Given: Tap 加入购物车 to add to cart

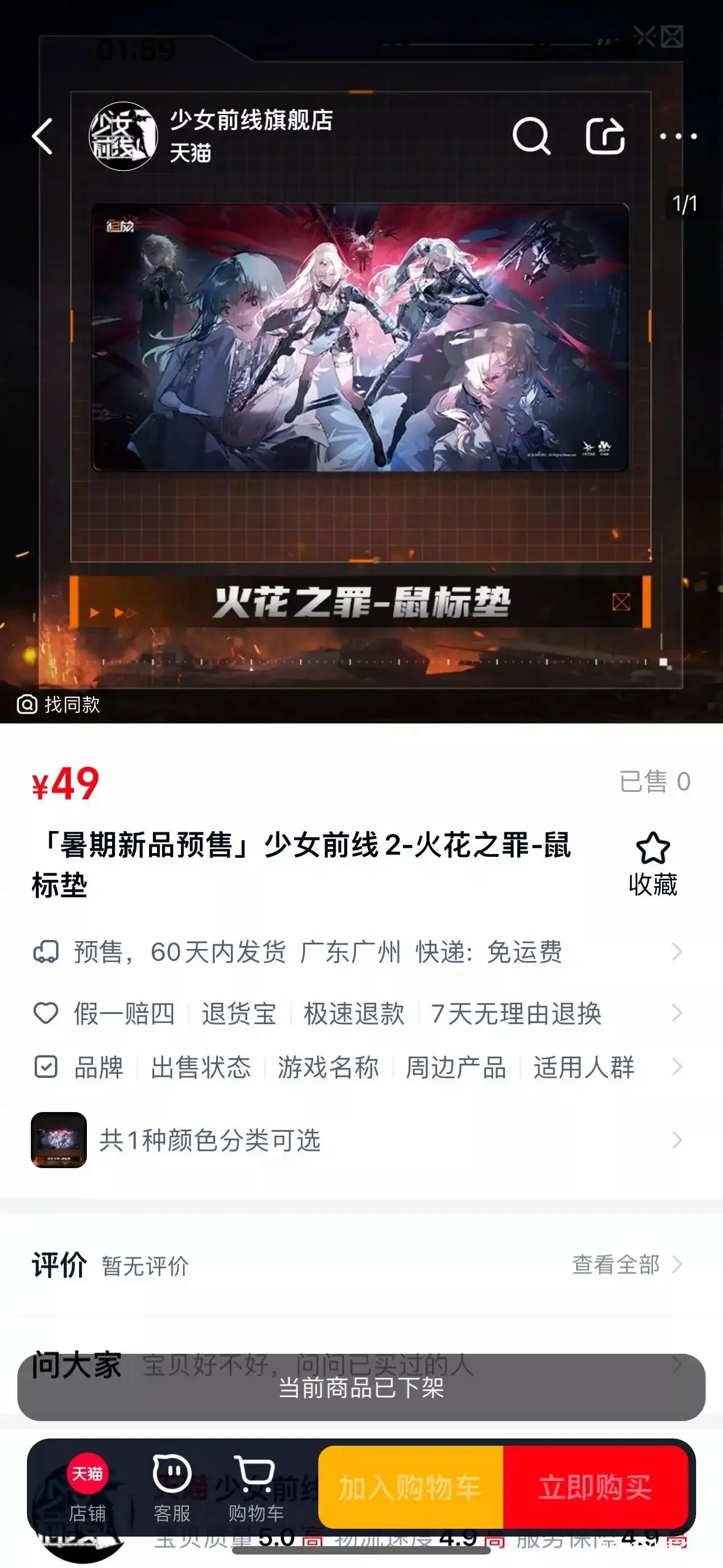Looking at the screenshot, I should tap(411, 1487).
